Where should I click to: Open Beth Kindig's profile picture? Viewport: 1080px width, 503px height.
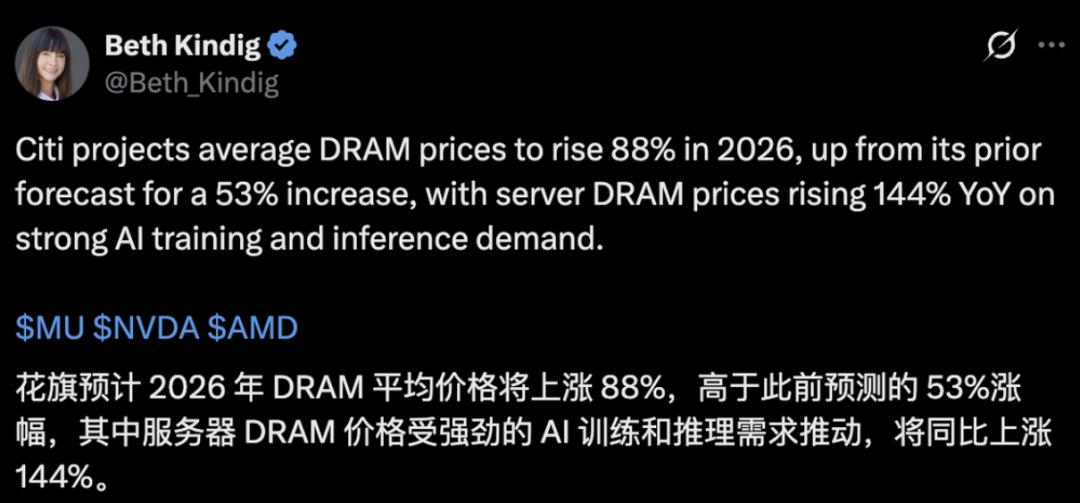52,63
